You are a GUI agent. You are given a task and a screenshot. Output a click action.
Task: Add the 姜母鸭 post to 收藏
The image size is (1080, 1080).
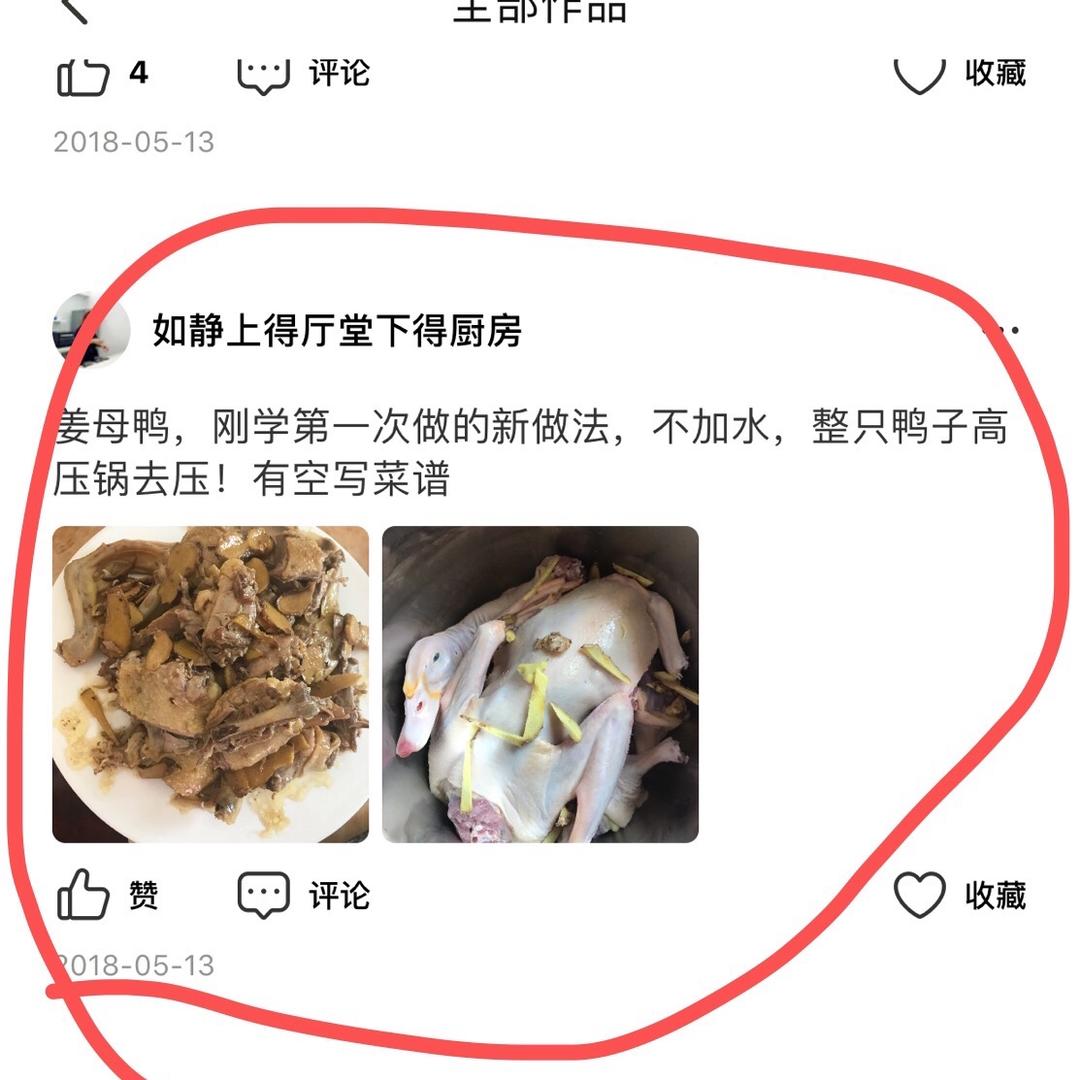[x=959, y=895]
